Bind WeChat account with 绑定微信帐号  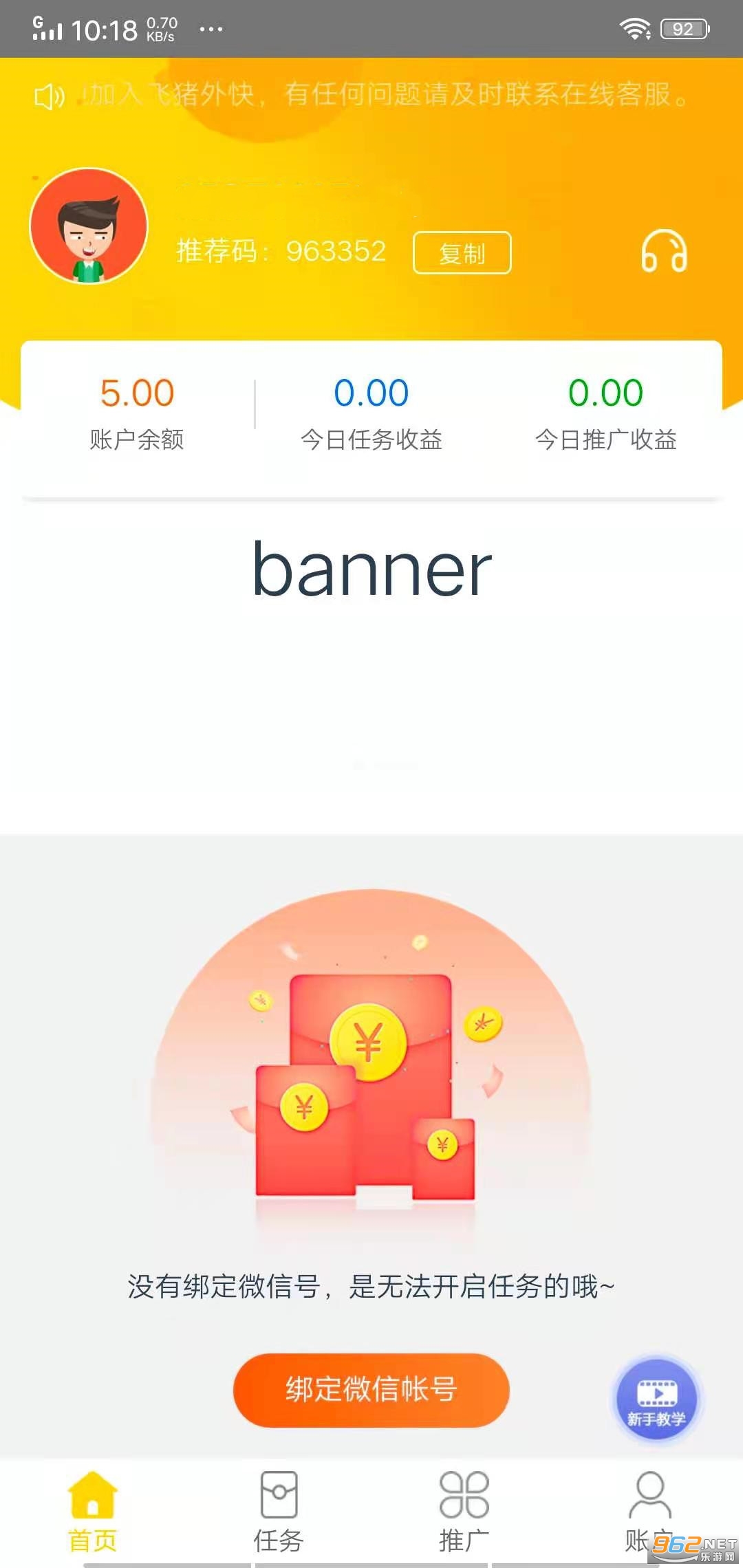click(371, 1389)
